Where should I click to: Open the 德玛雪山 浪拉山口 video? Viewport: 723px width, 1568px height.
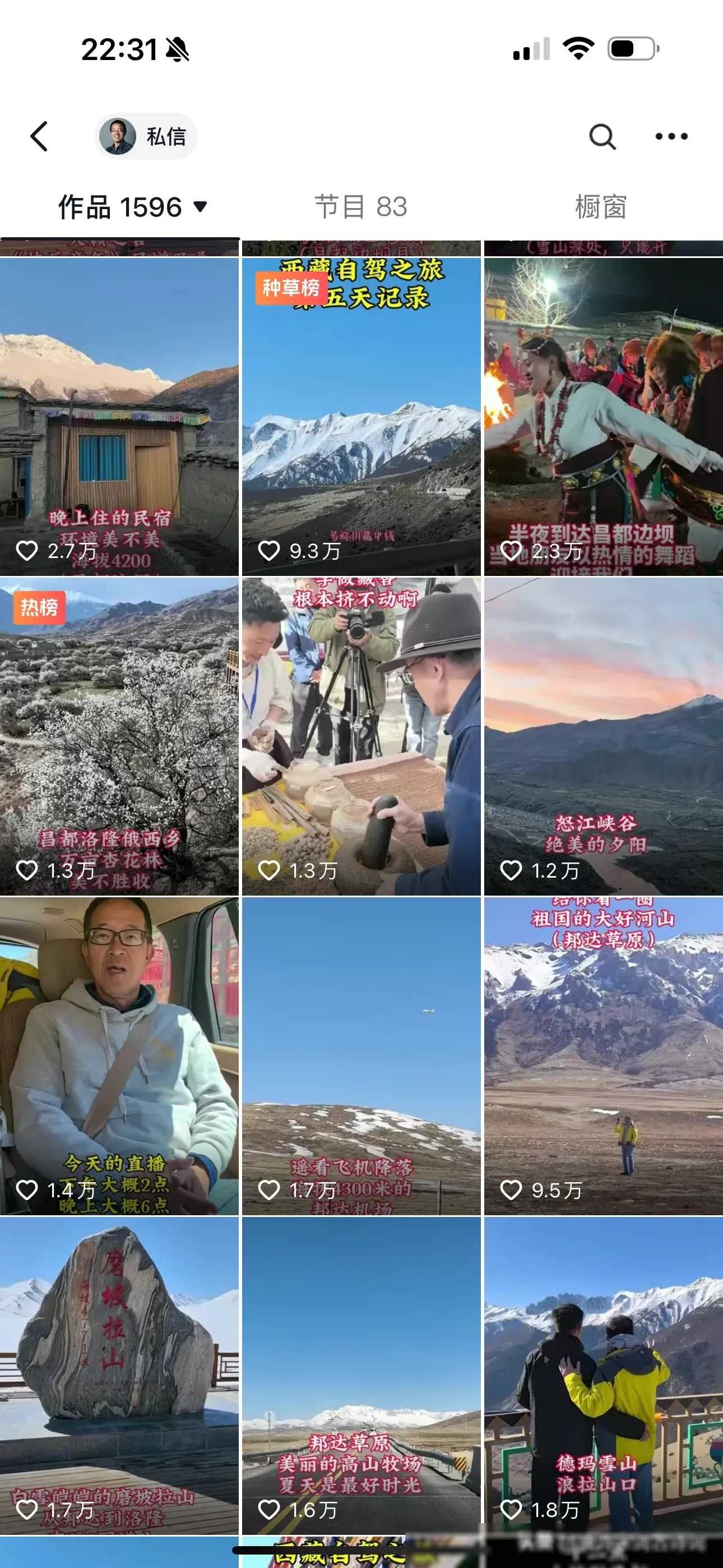pyautogui.click(x=603, y=1375)
